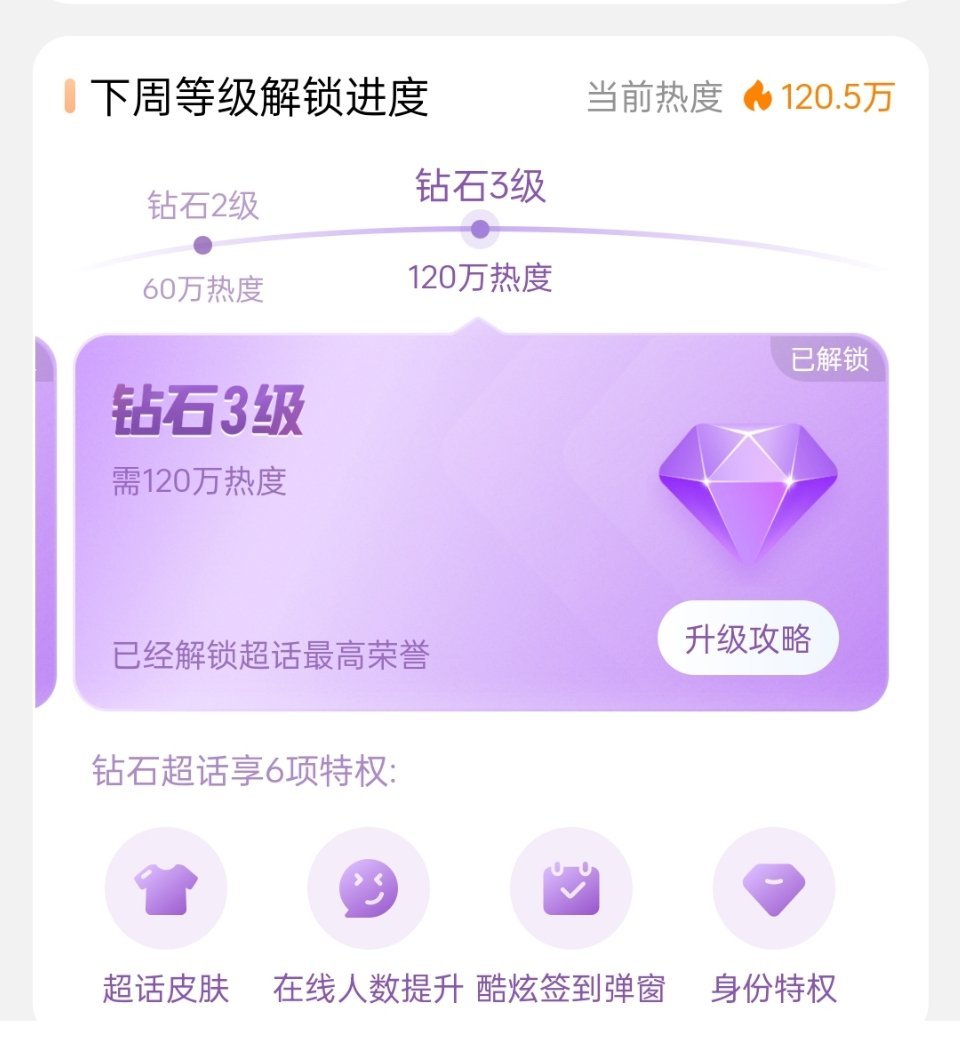Click the 升级攻略 button
The image size is (960, 1042).
point(748,637)
